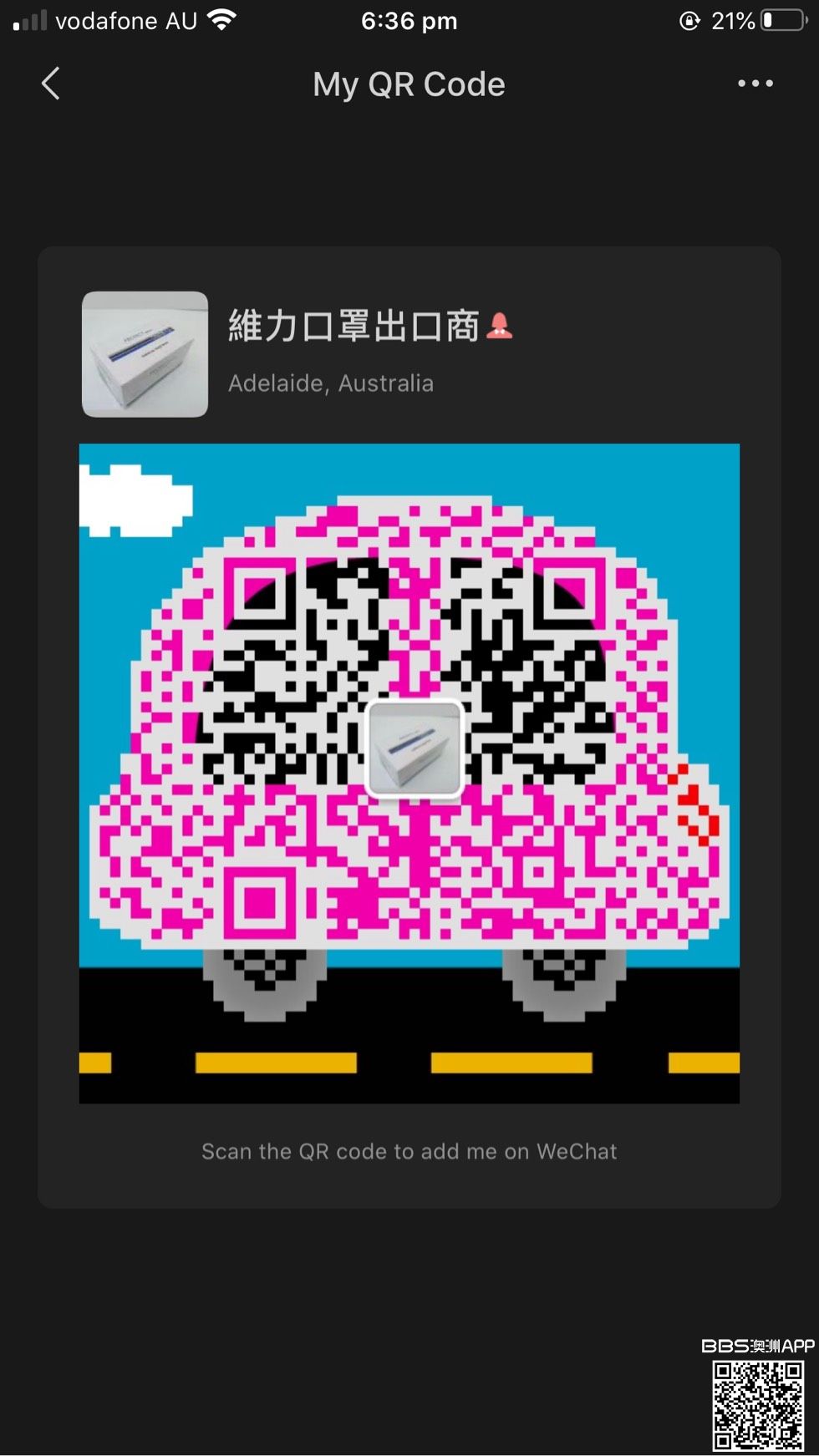This screenshot has width=819, height=1456.
Task: Open the three-dot more options menu
Action: [x=755, y=84]
